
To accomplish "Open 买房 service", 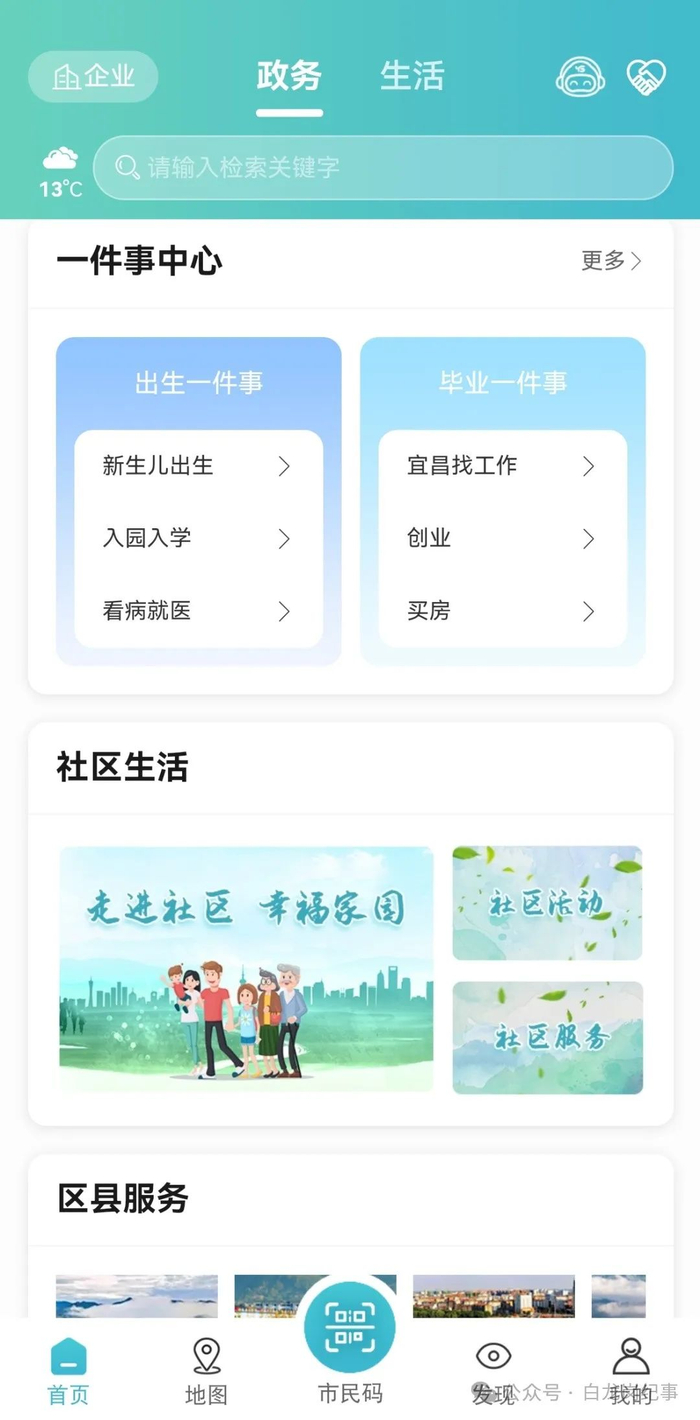I will tap(502, 611).
